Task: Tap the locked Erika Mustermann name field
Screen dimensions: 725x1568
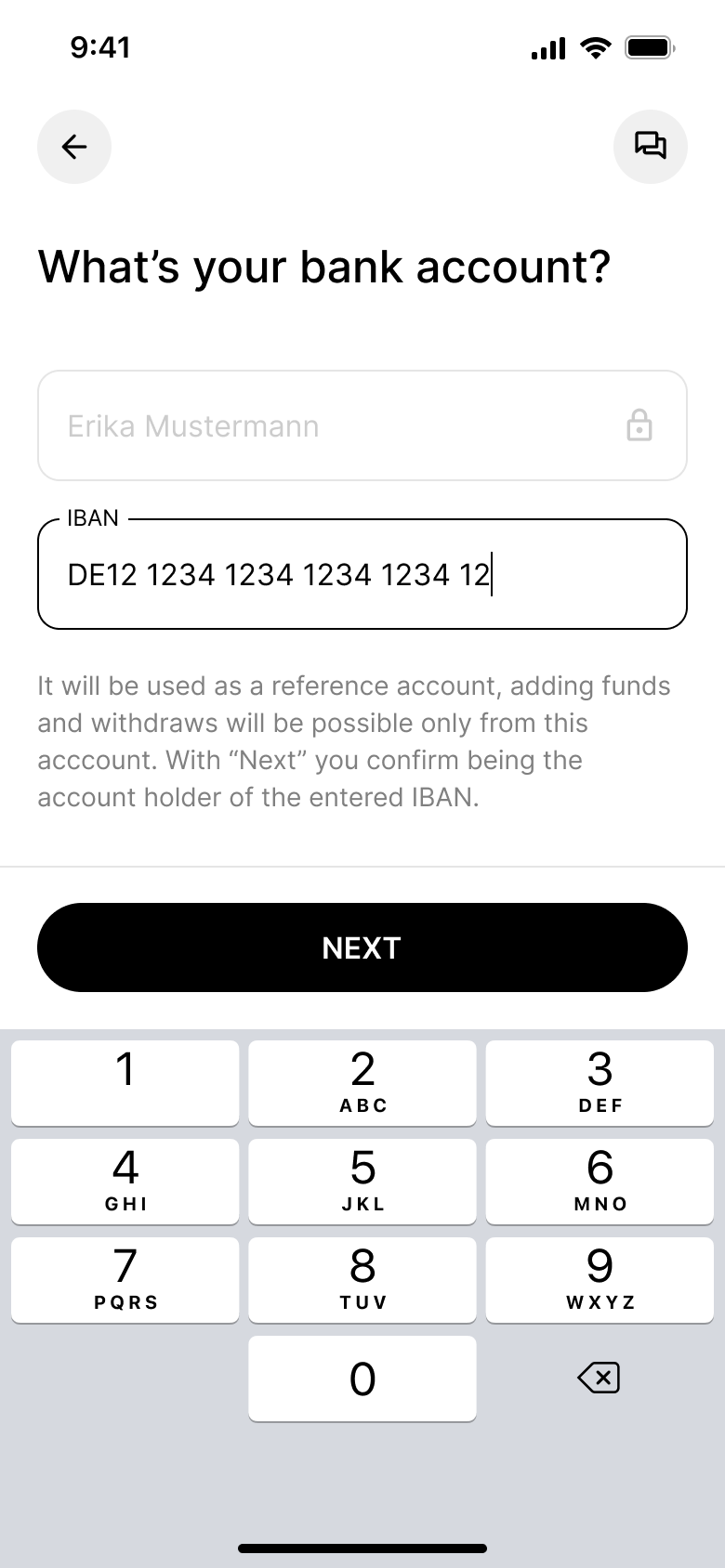Action: [x=362, y=425]
